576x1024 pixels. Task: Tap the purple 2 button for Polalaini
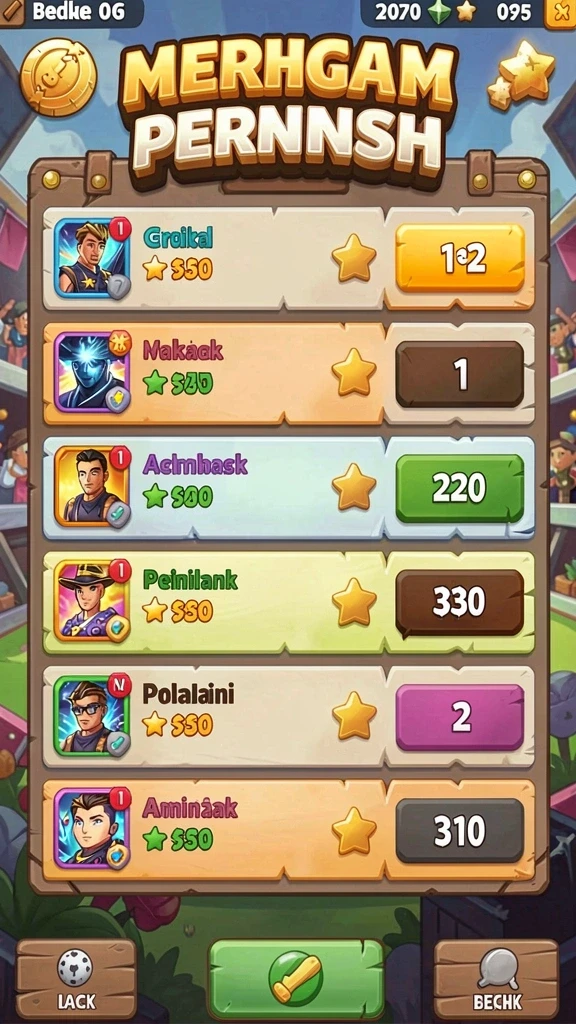click(460, 717)
